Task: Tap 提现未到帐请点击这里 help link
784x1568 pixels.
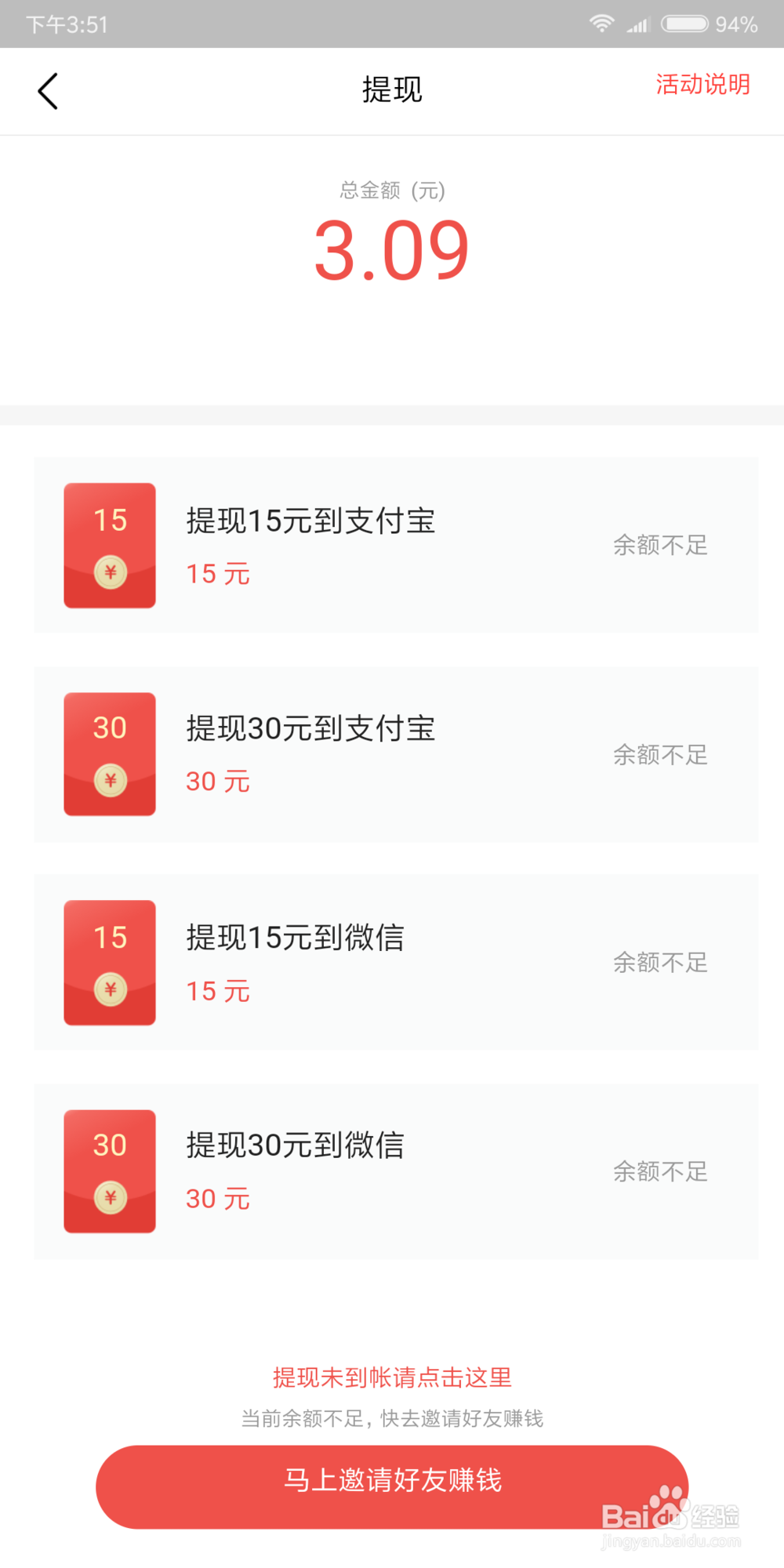Action: tap(392, 1377)
